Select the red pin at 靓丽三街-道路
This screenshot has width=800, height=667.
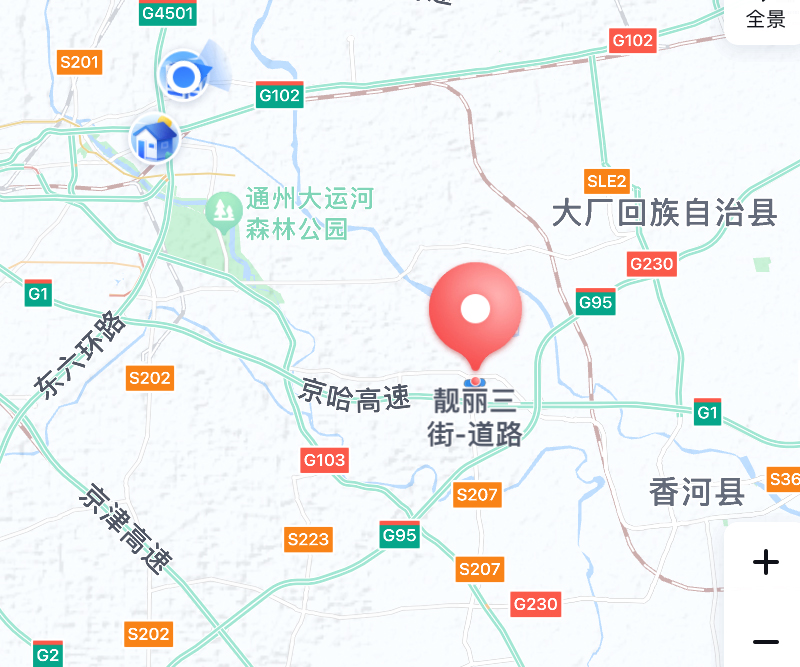pyautogui.click(x=475, y=313)
